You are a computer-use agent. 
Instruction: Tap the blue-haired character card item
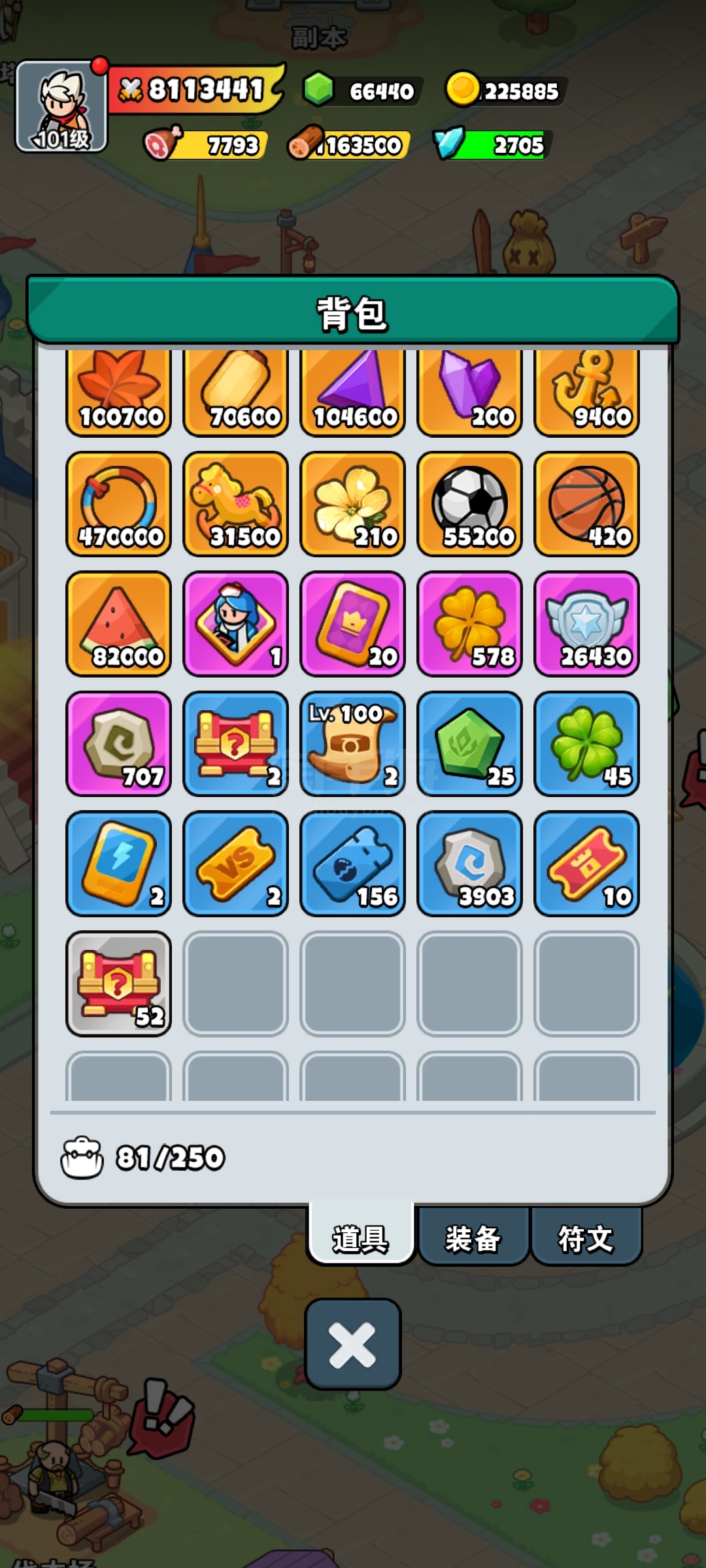click(x=235, y=624)
